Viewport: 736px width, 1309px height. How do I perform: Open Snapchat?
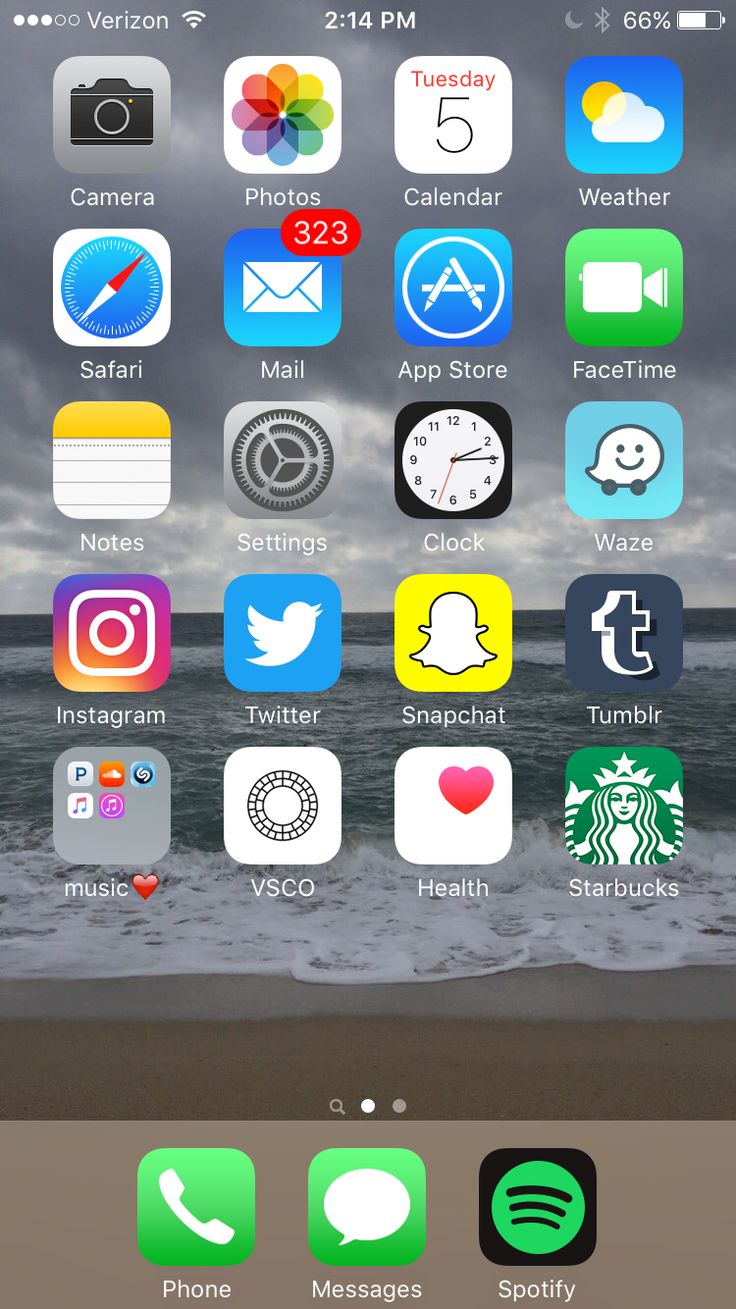point(453,633)
